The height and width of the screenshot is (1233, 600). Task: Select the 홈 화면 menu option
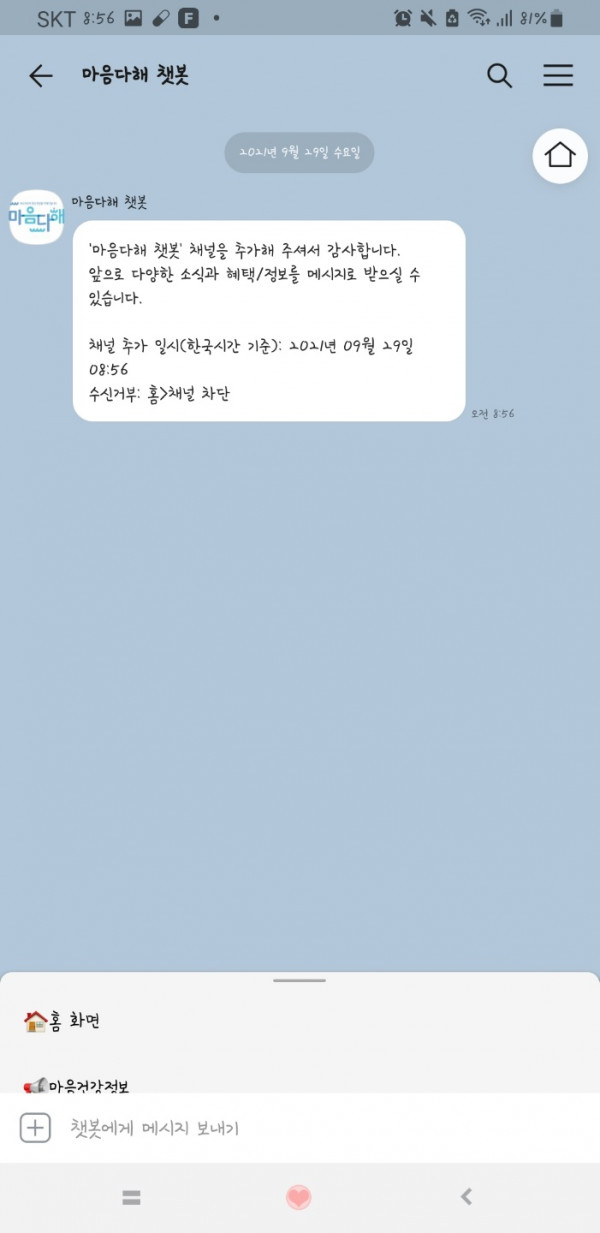click(x=62, y=1021)
